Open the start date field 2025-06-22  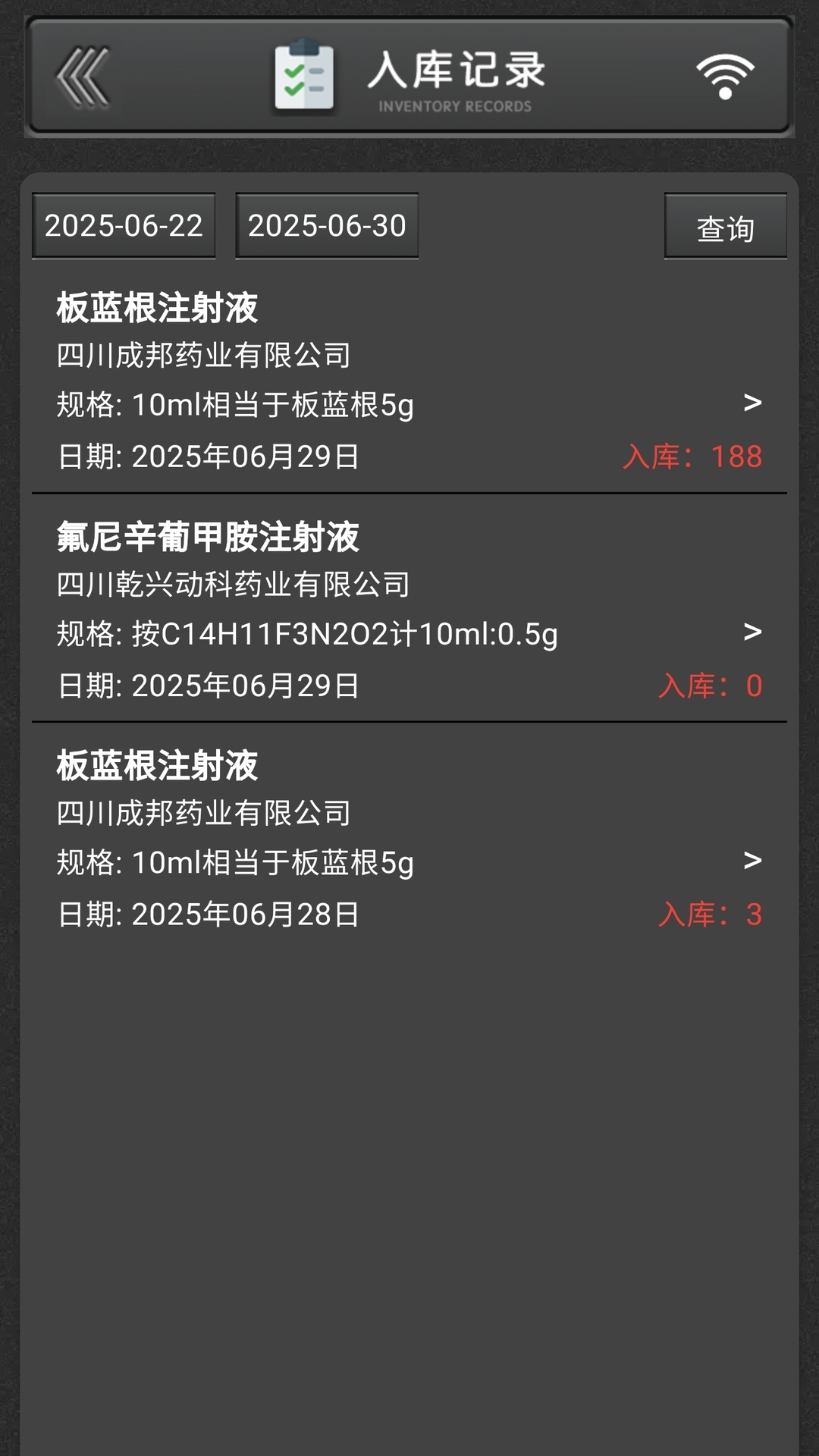124,225
